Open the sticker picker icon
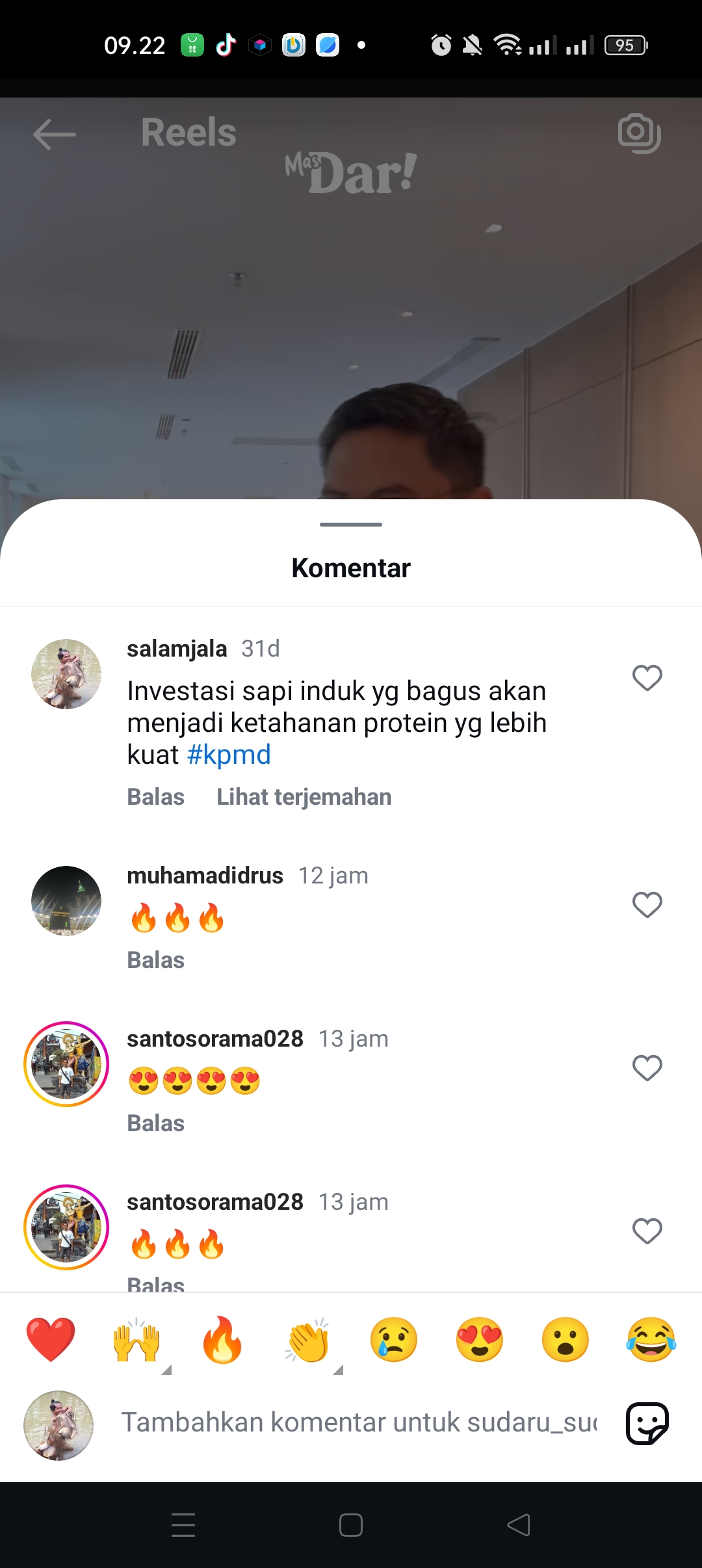This screenshot has height=1568, width=702. tap(647, 1424)
